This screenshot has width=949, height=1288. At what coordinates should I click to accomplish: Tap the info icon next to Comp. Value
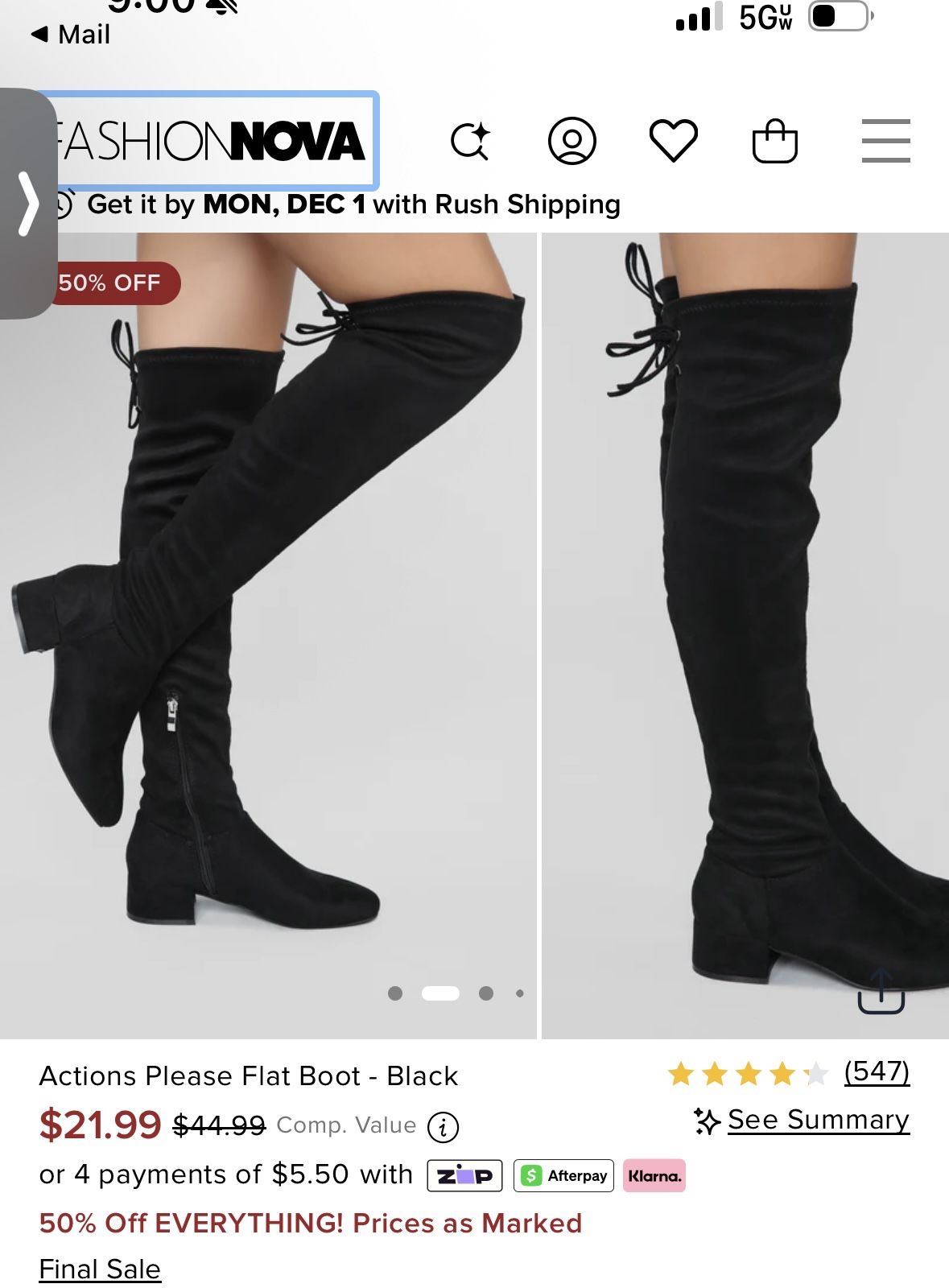point(441,1126)
